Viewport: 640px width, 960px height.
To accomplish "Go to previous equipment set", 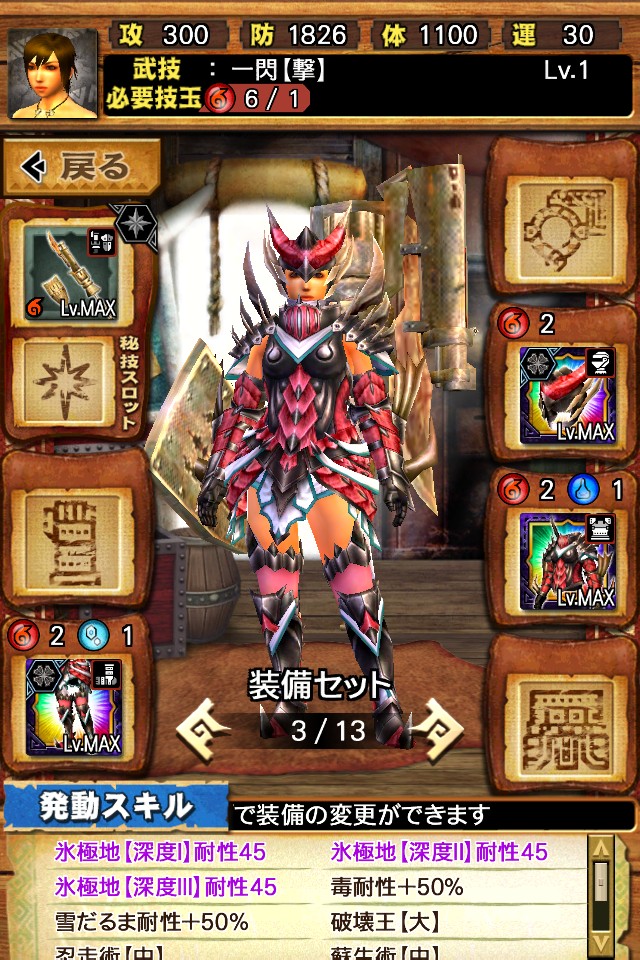I will (203, 730).
